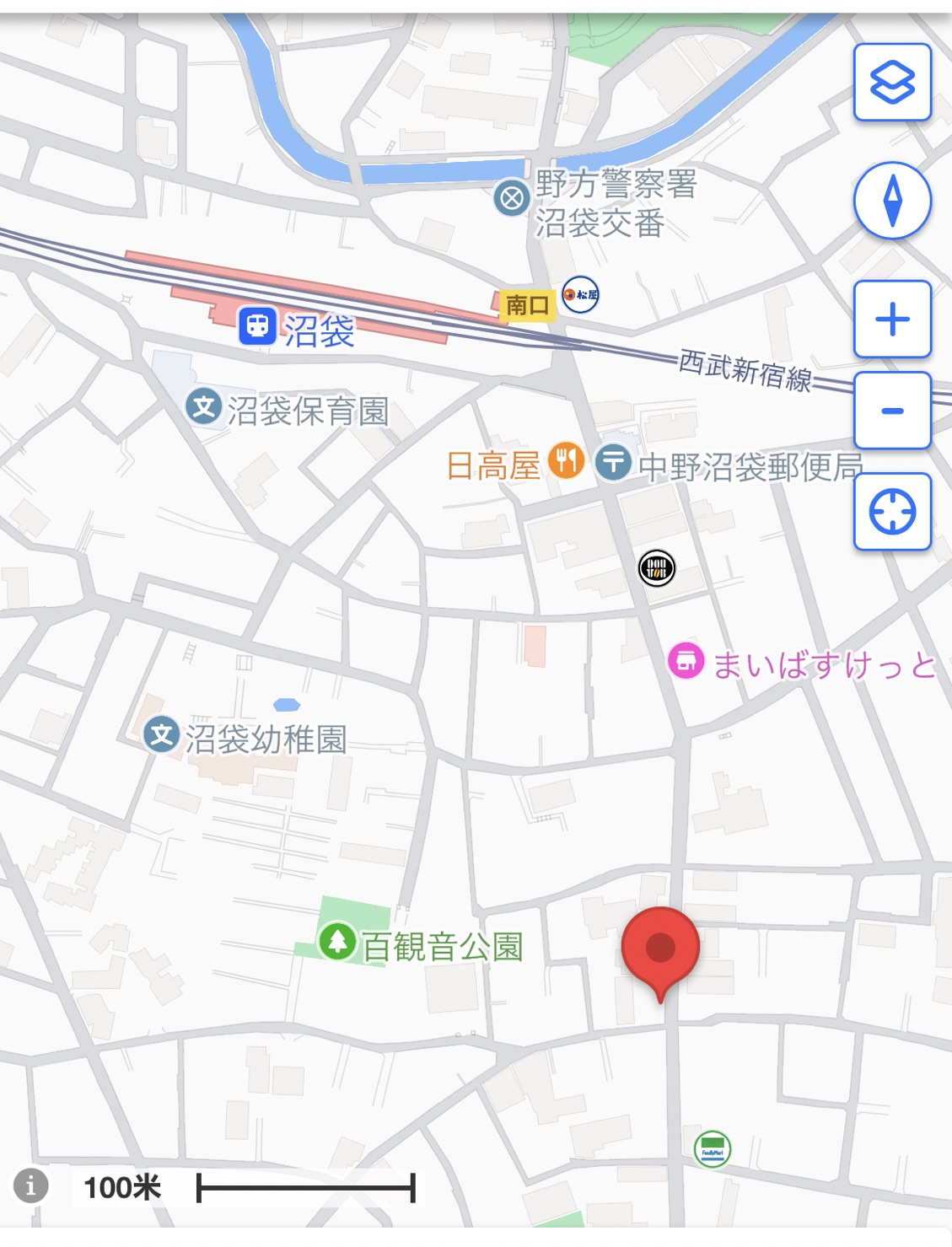Open the map info button
Screen dimensions: 952x1247
coord(31,1185)
